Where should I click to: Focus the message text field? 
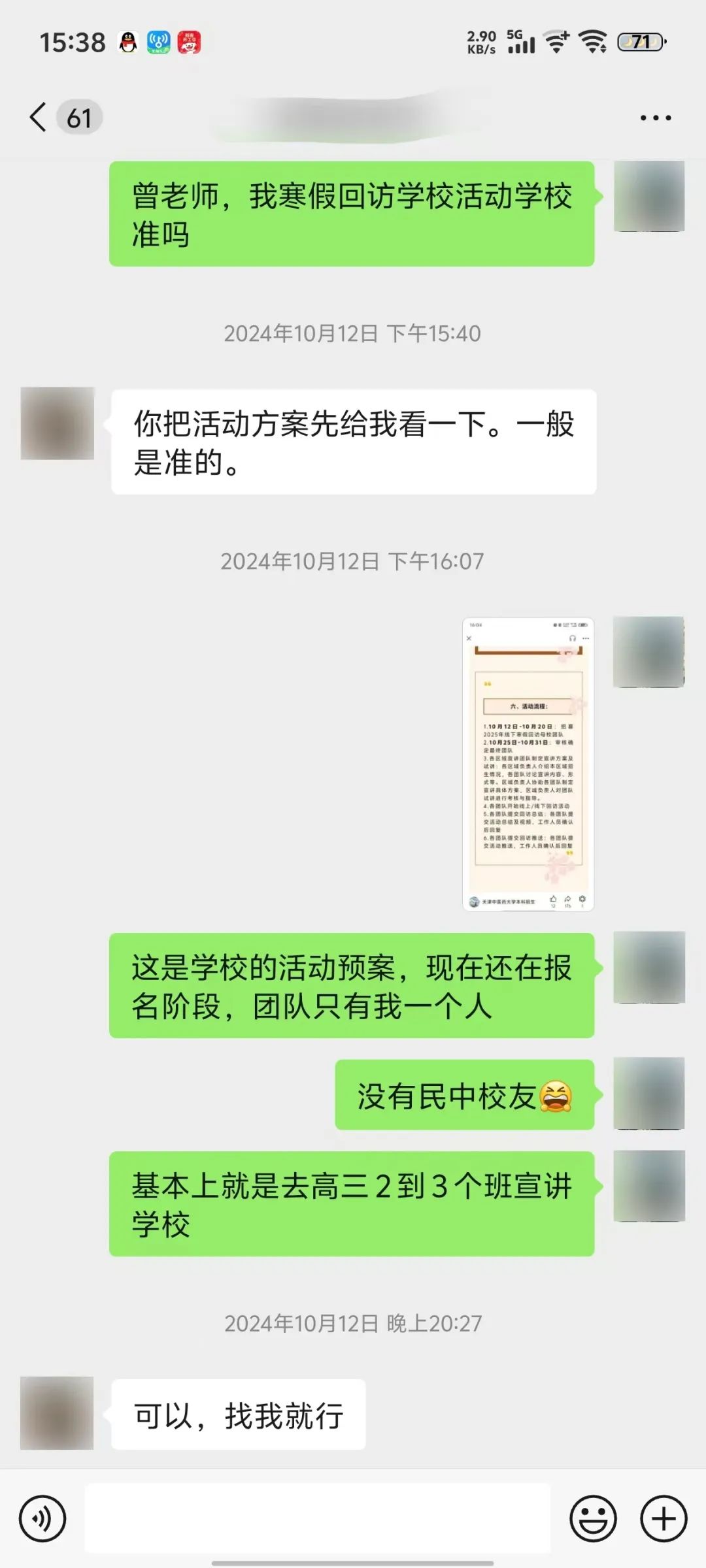click(x=317, y=1518)
